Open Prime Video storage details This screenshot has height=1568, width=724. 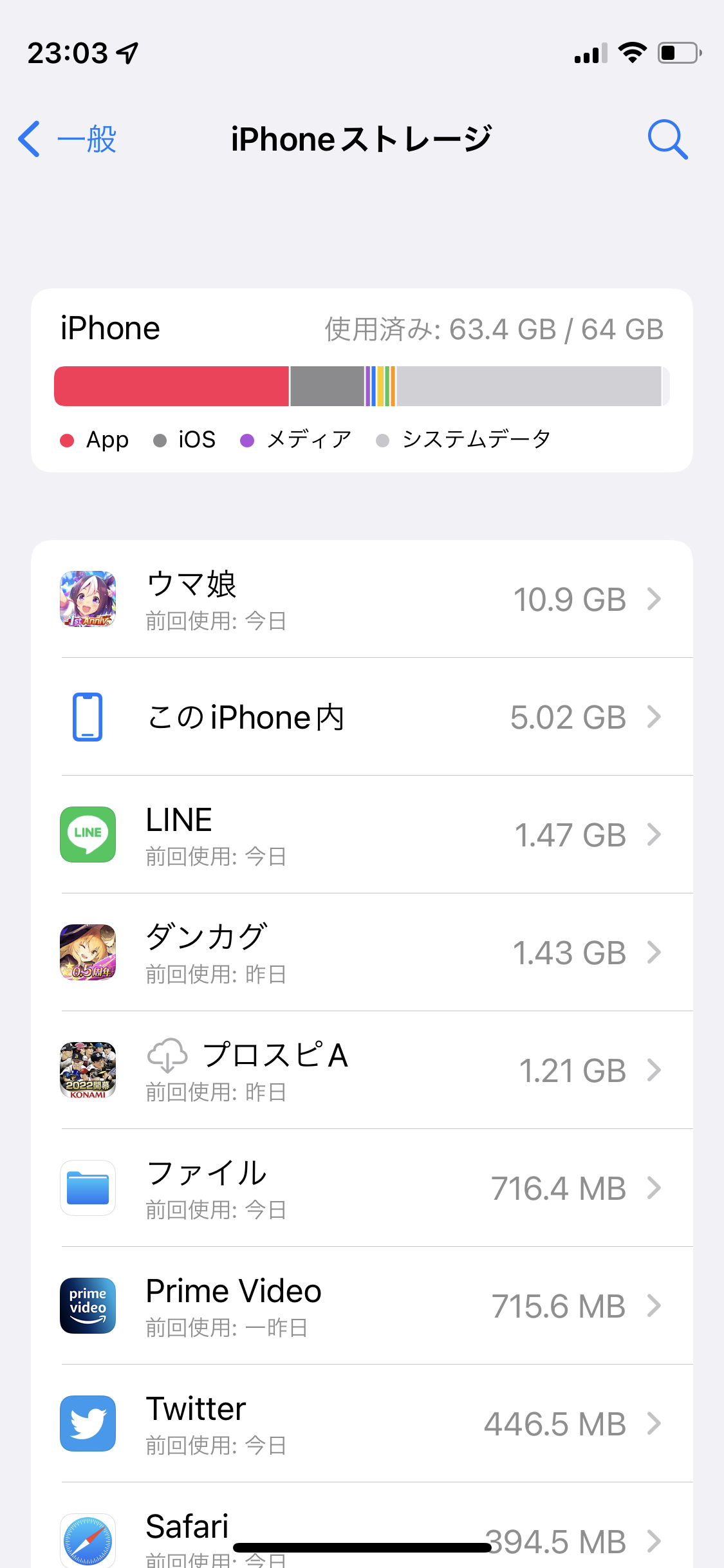362,1306
